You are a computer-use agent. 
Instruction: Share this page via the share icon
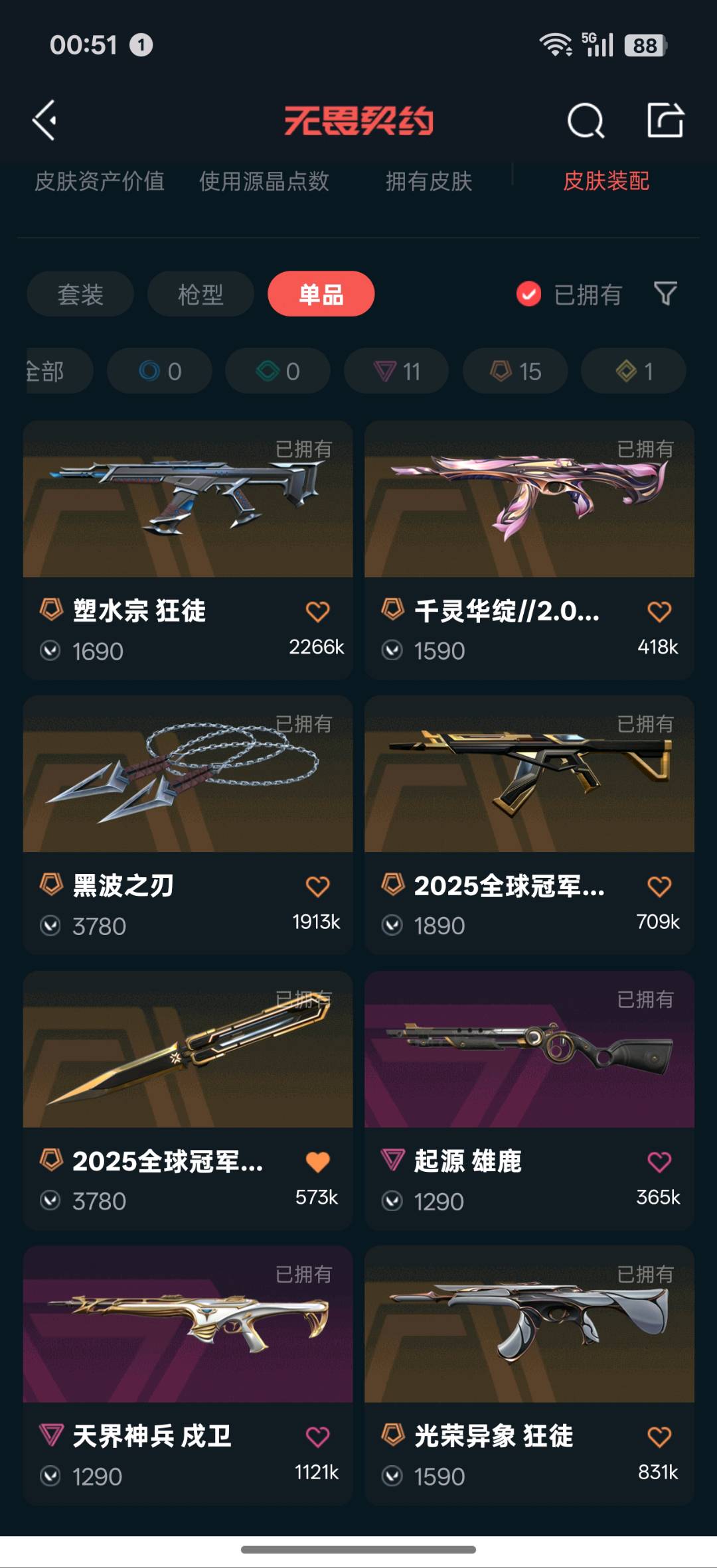tap(665, 121)
